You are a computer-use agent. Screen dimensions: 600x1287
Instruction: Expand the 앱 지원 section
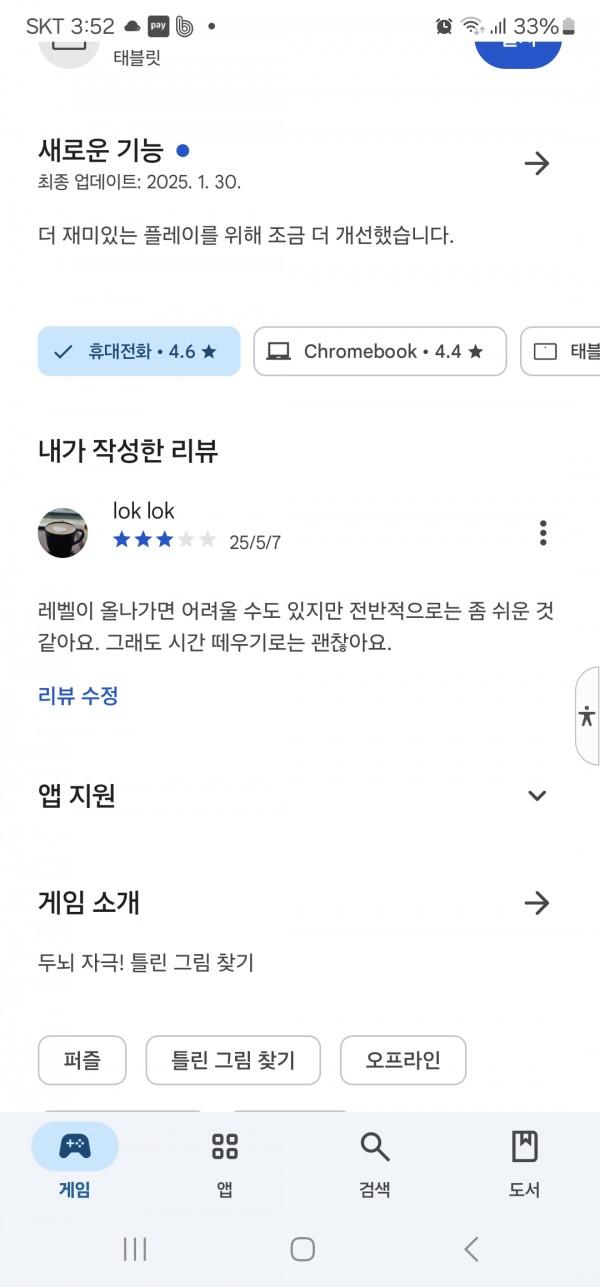click(x=537, y=796)
